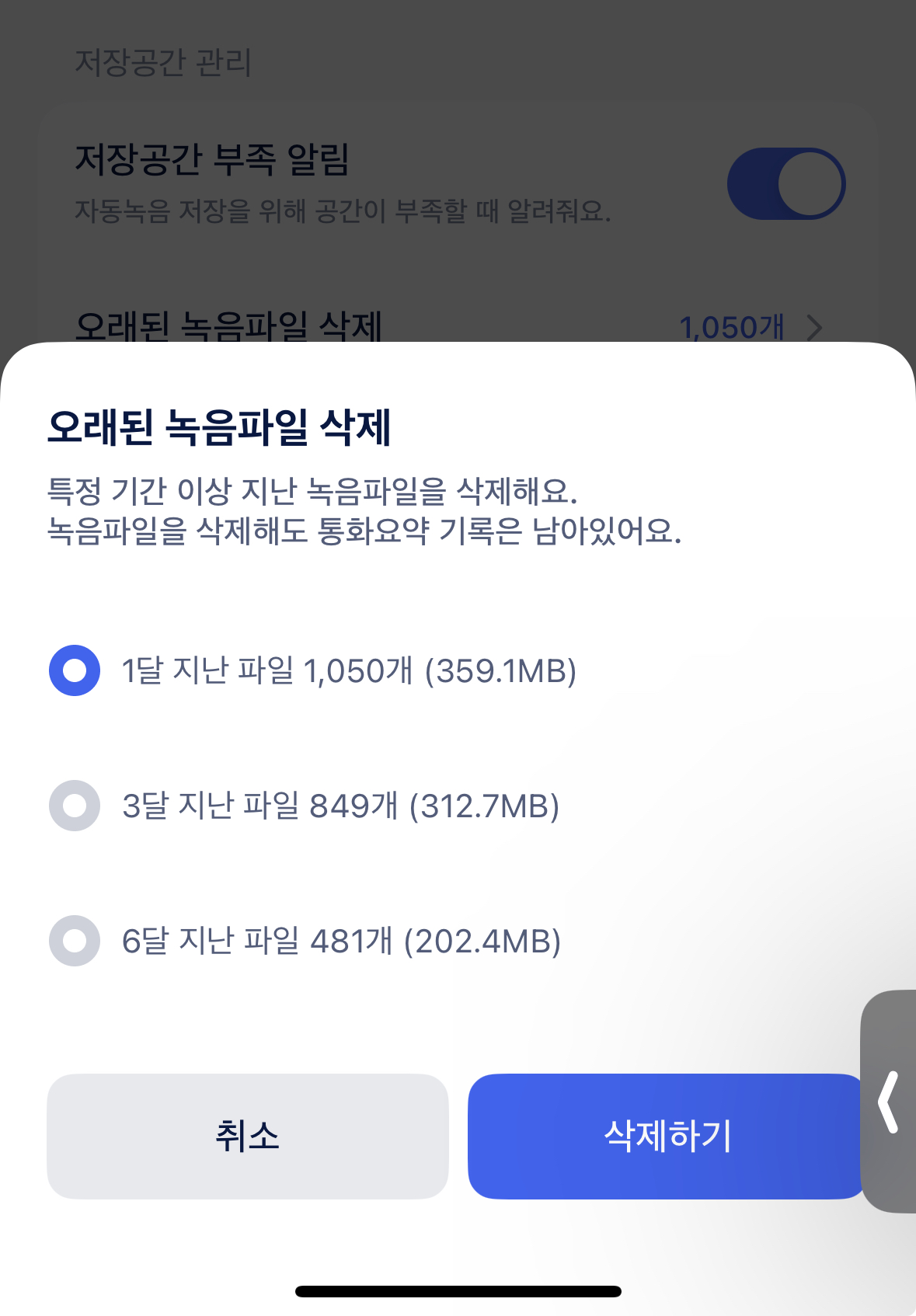Screen dimensions: 916x1316
Task: Click the 312.7MB storage amount
Action: 486,806
